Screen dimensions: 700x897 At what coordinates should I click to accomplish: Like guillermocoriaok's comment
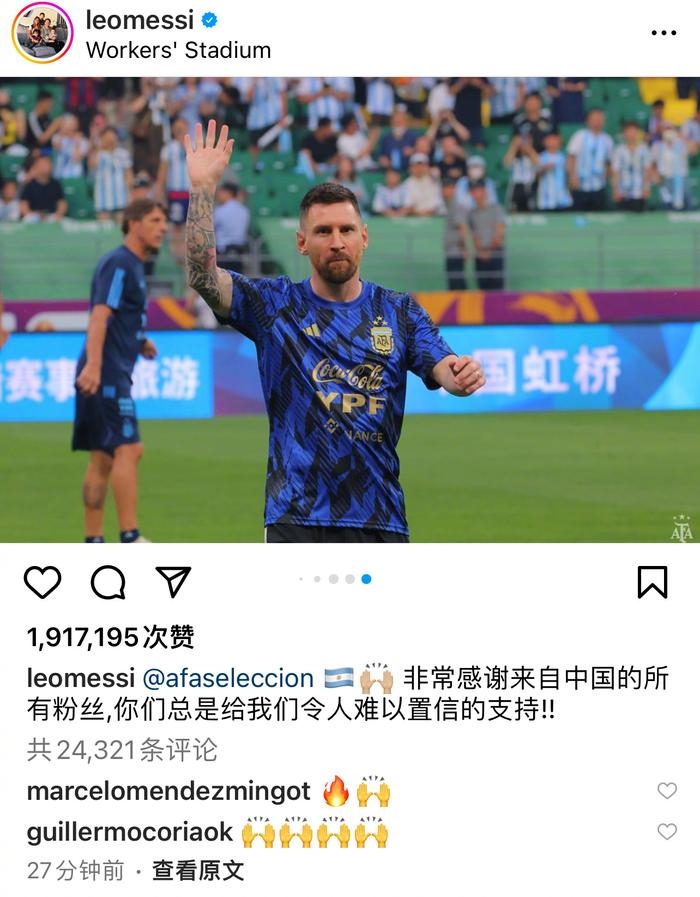(667, 831)
